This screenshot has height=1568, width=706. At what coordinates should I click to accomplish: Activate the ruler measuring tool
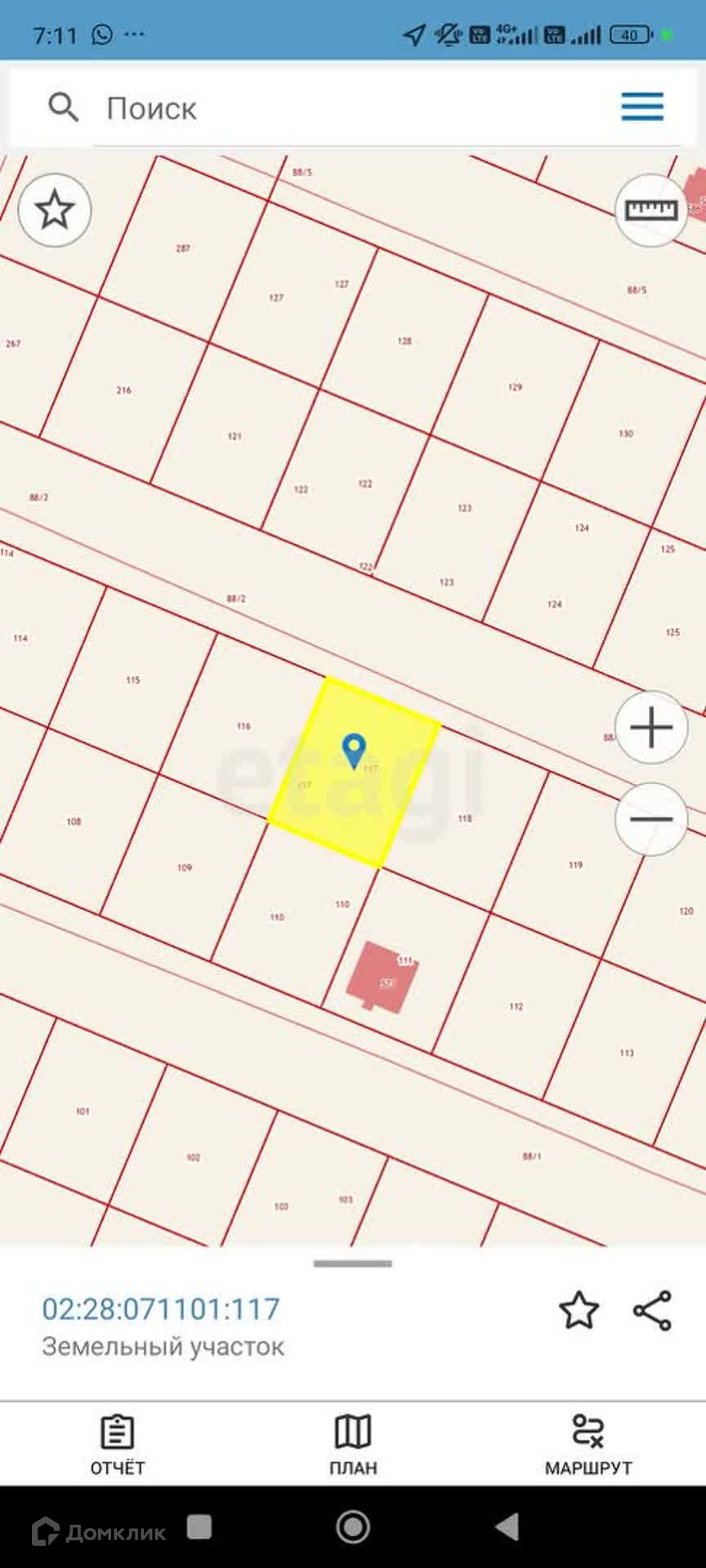(650, 211)
